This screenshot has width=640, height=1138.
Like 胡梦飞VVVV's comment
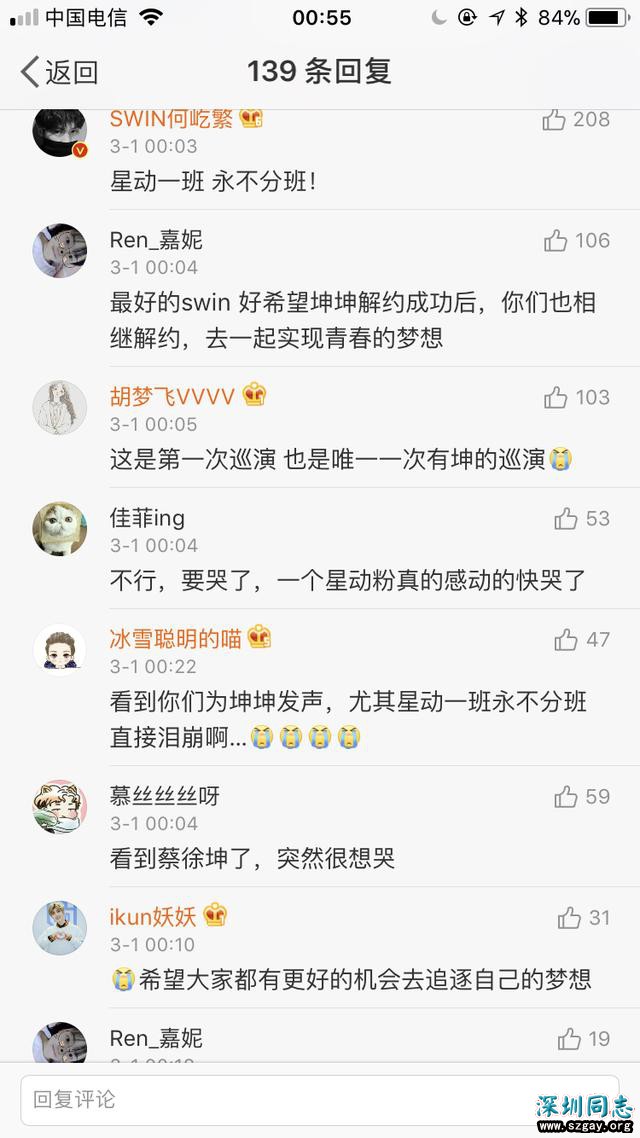[556, 398]
